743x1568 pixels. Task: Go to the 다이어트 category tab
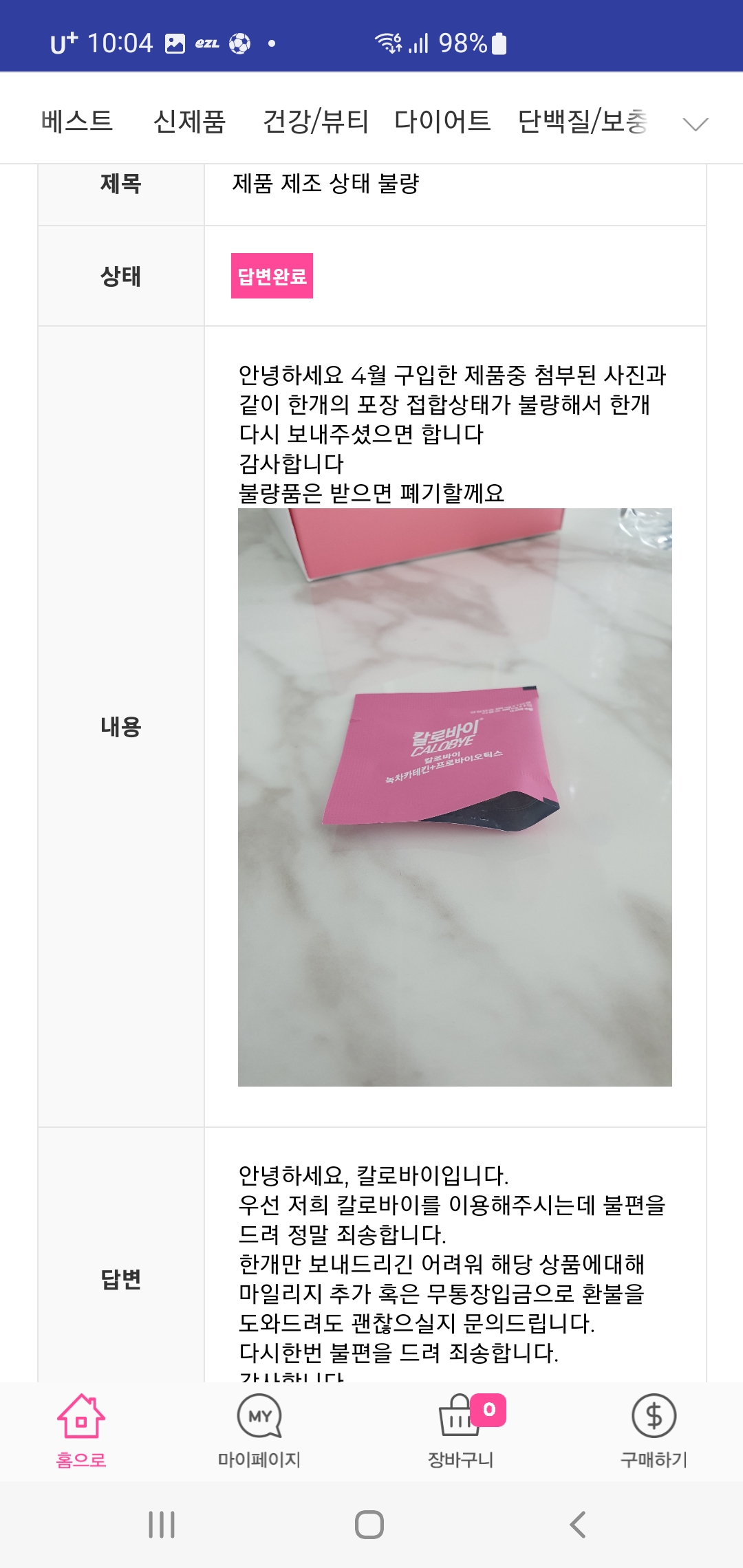[x=442, y=122]
